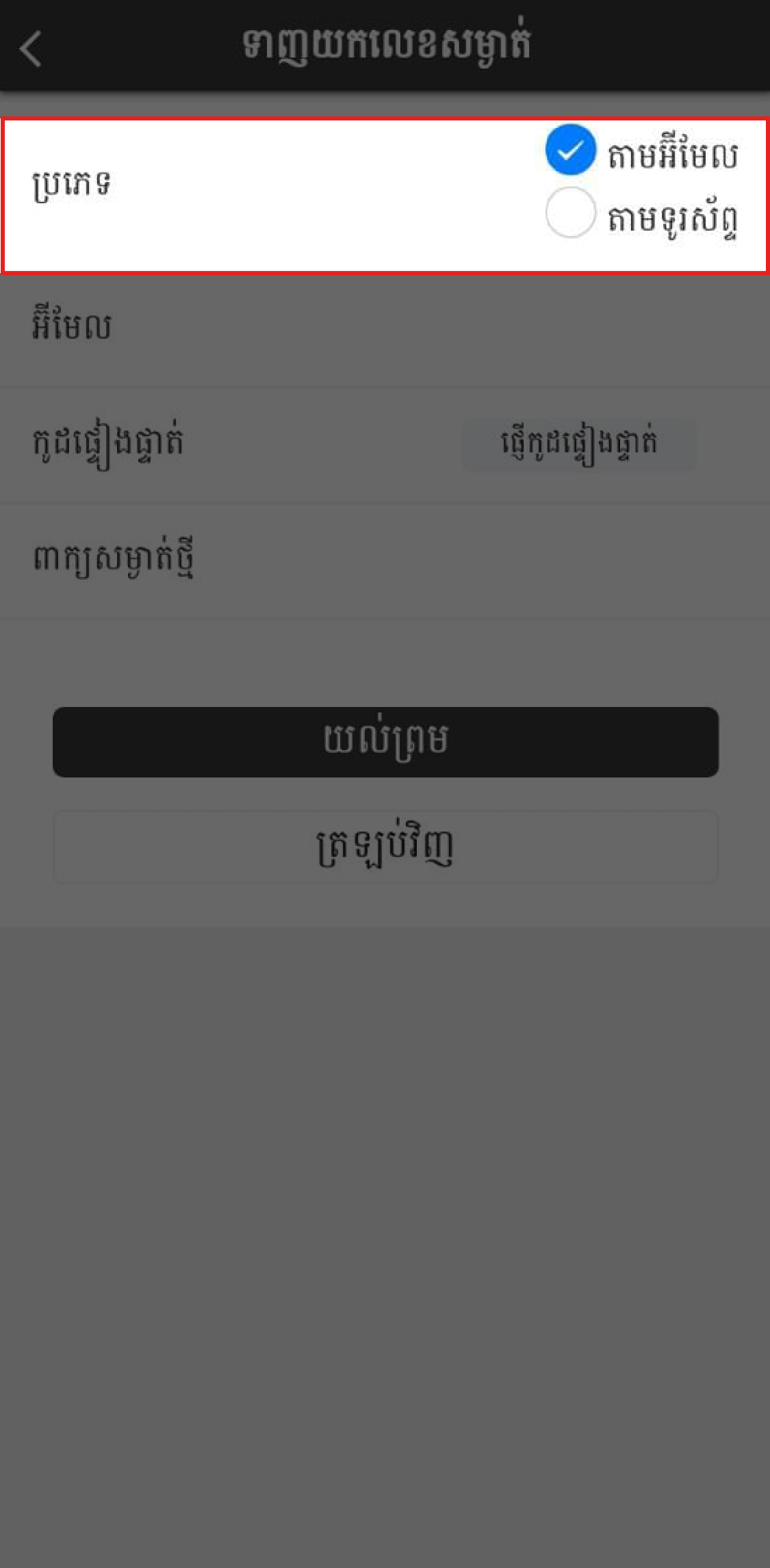Screen dimensions: 770x1568
Task: Confirm with the យល់ព្រម button
Action: pos(385,741)
